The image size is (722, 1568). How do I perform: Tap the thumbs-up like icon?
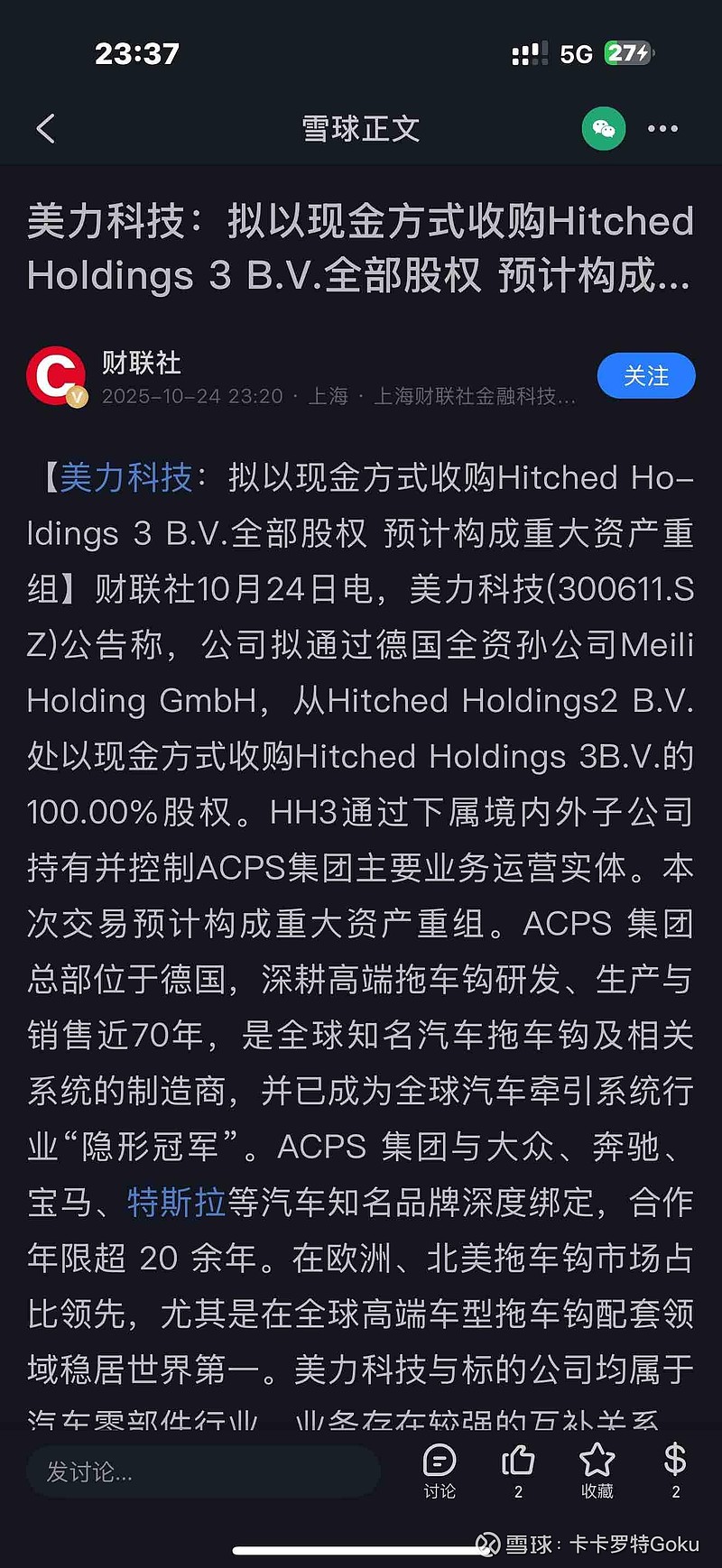point(518,1460)
